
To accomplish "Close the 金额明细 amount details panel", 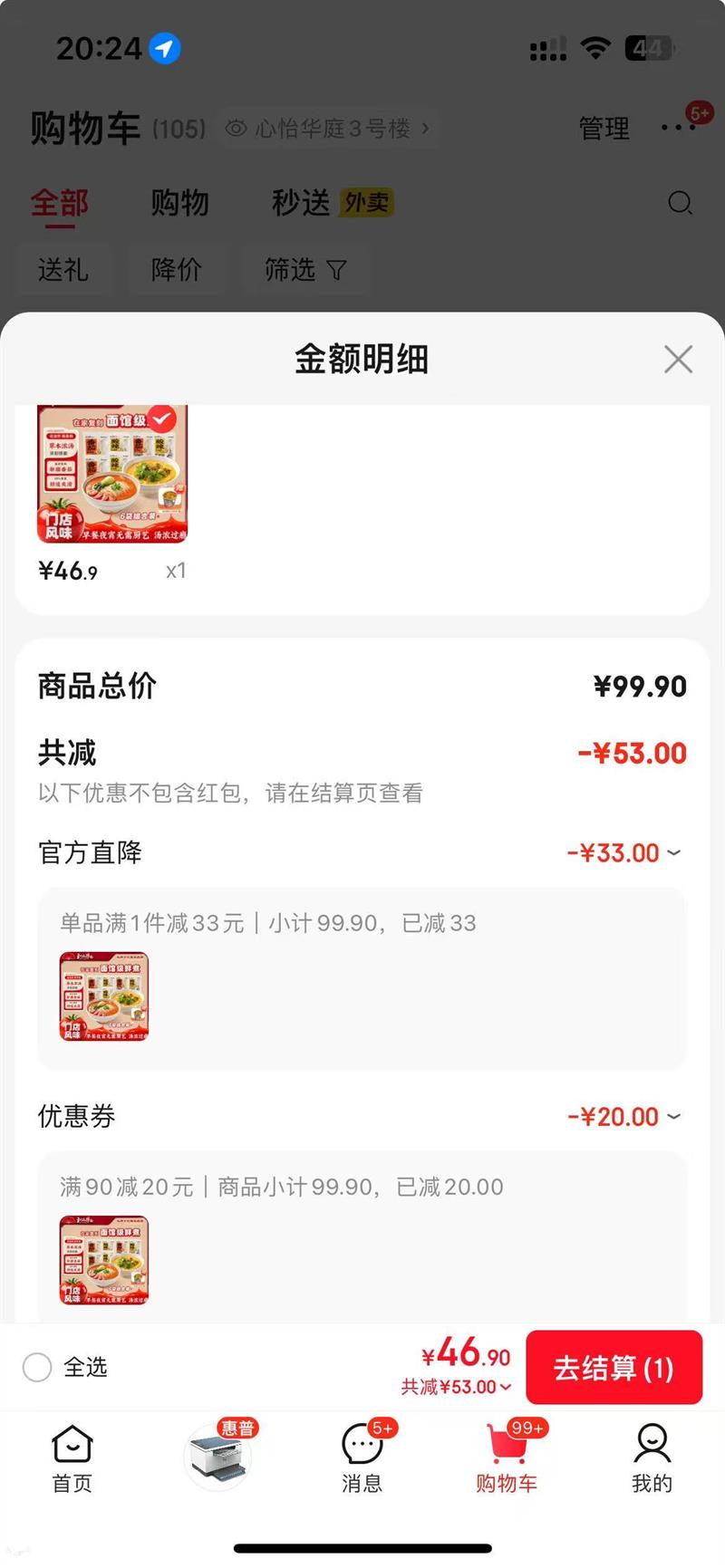I will click(x=678, y=359).
